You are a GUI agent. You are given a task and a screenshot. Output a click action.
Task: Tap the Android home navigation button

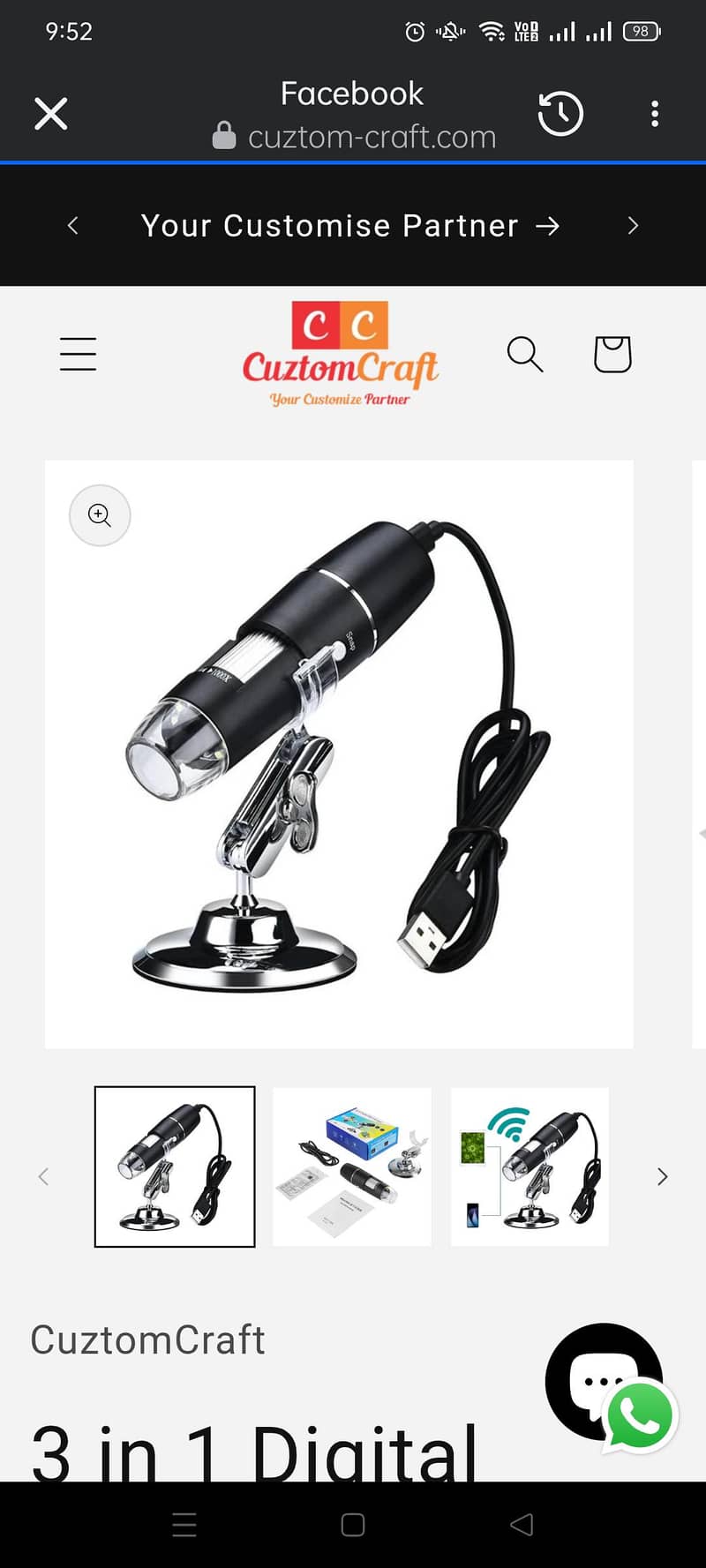(353, 1524)
